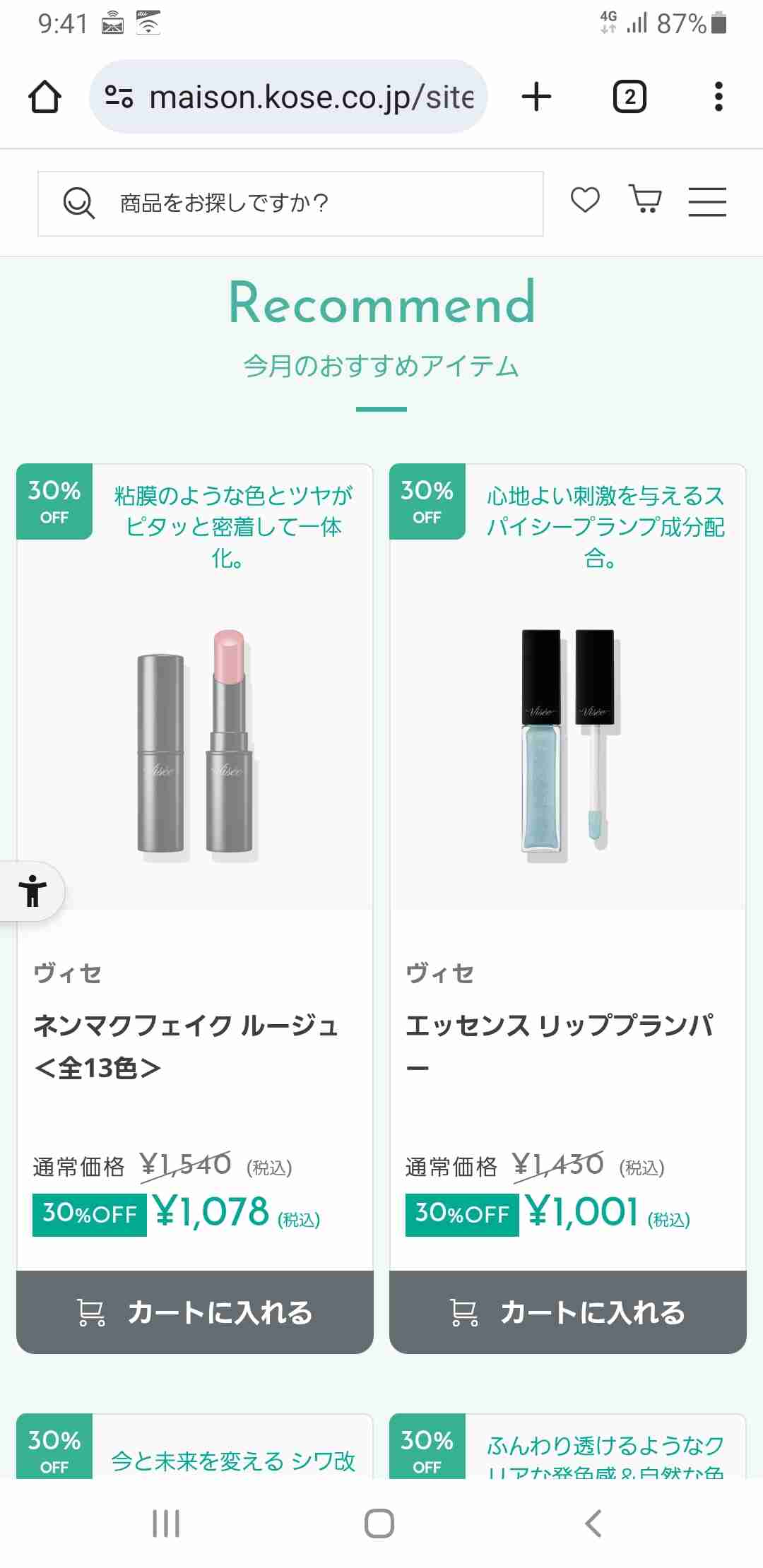
Task: Open the browser overflow menu
Action: [x=718, y=97]
